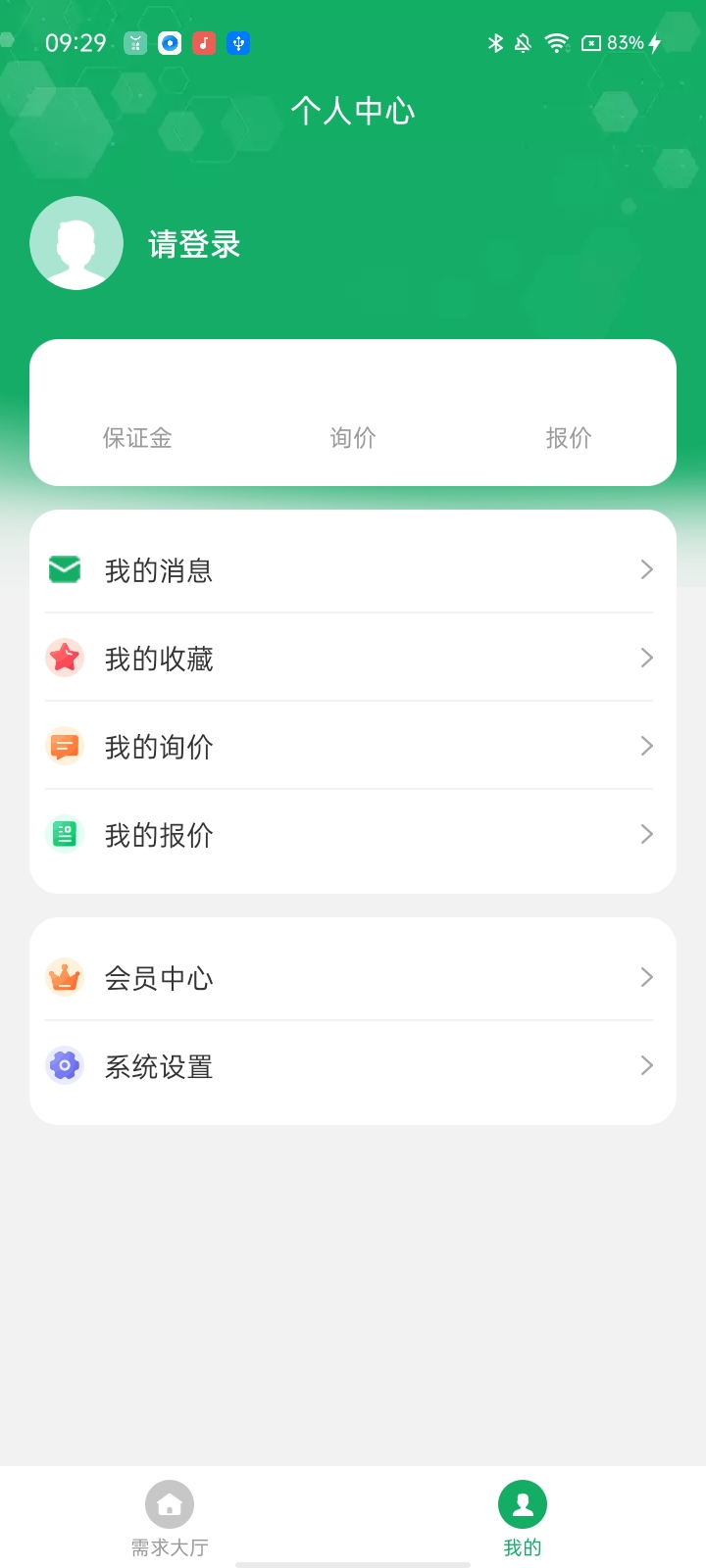Click the 报价 stat label
The height and width of the screenshot is (1568, 706).
point(568,438)
